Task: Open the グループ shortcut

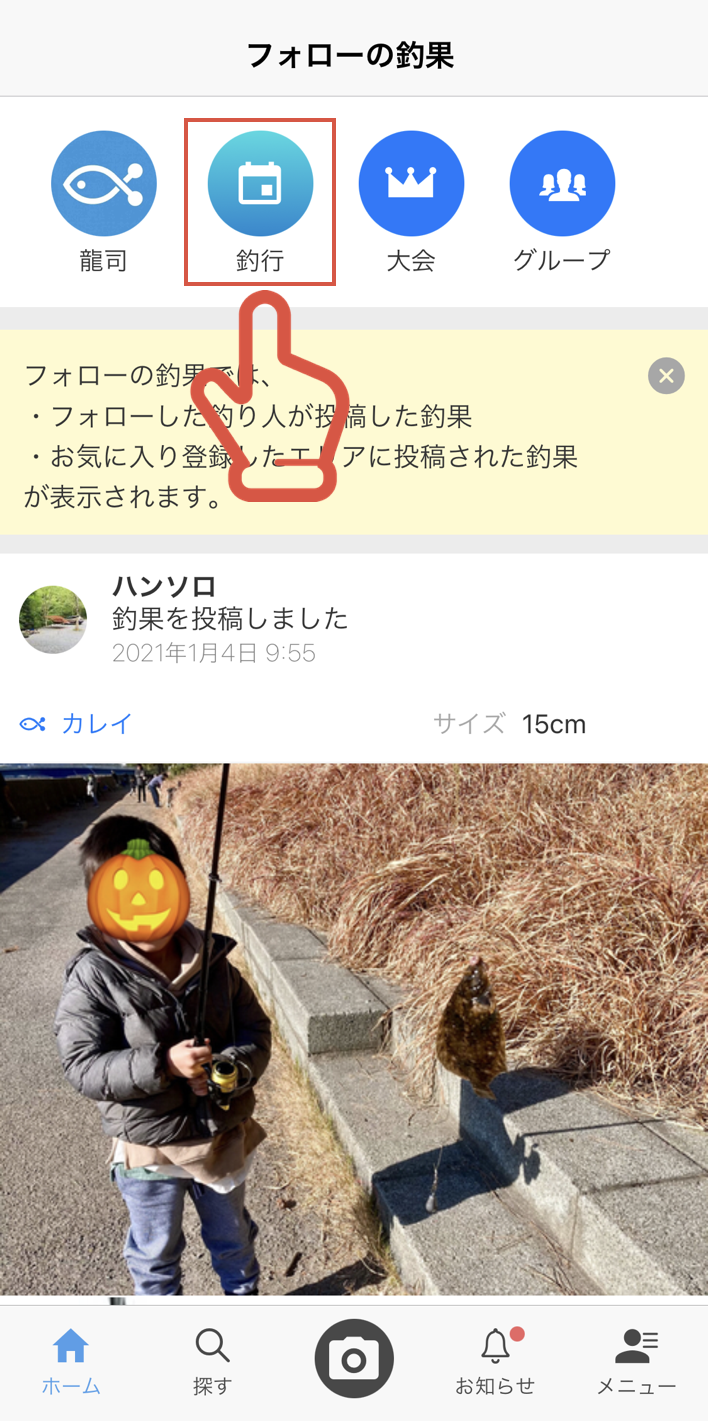Action: click(562, 184)
